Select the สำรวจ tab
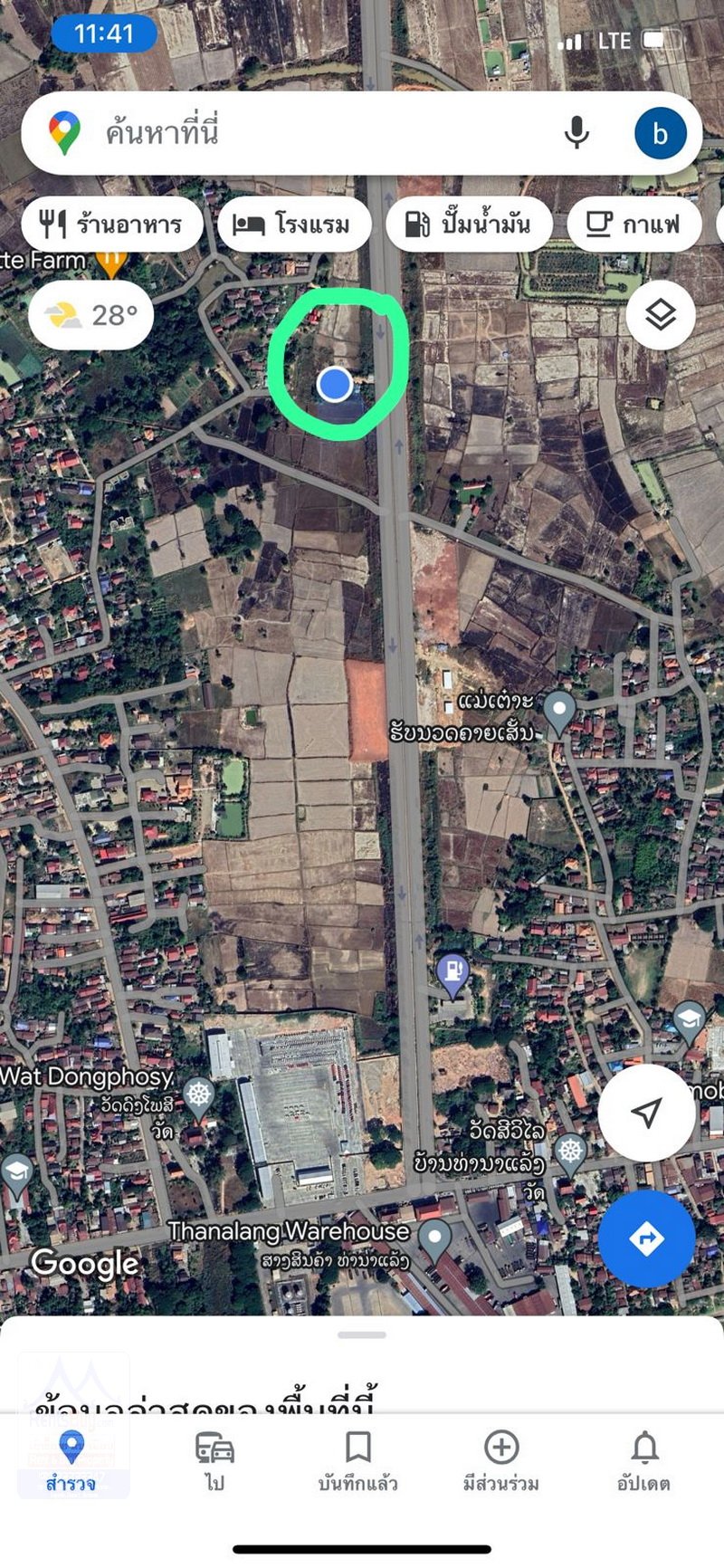The height and width of the screenshot is (1568, 724). [x=71, y=1460]
